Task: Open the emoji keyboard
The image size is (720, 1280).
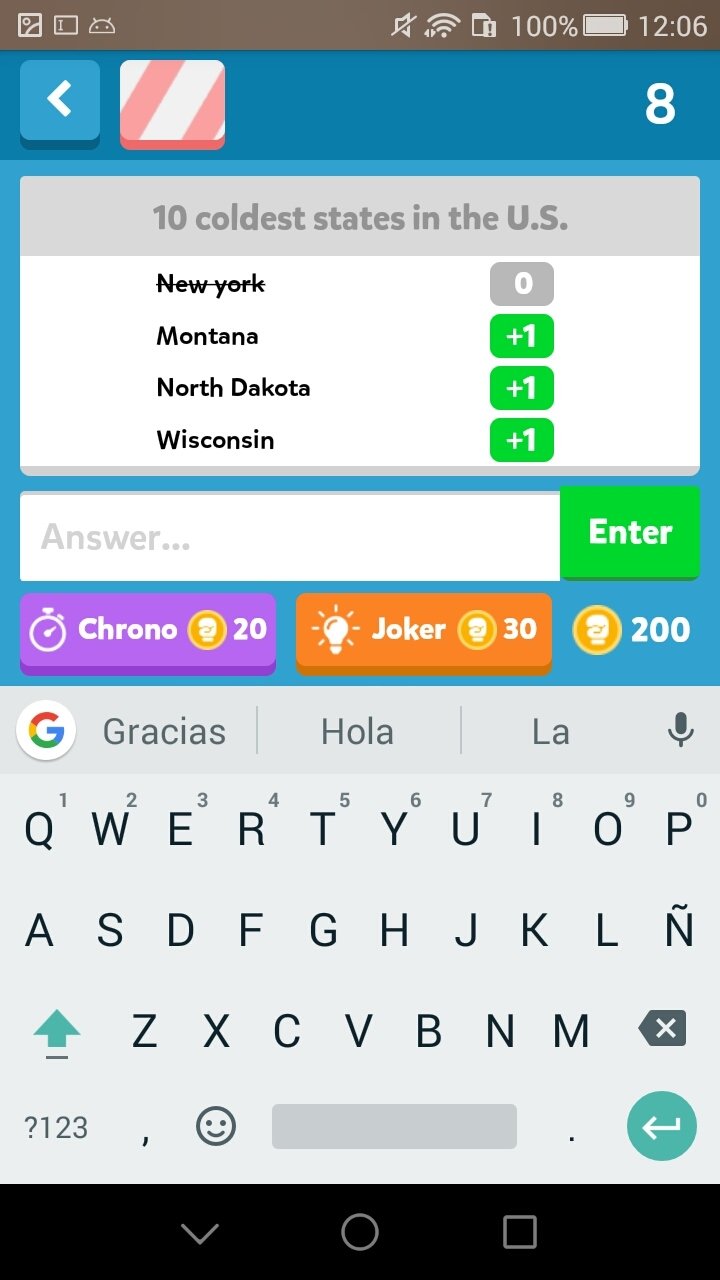Action: click(215, 1127)
